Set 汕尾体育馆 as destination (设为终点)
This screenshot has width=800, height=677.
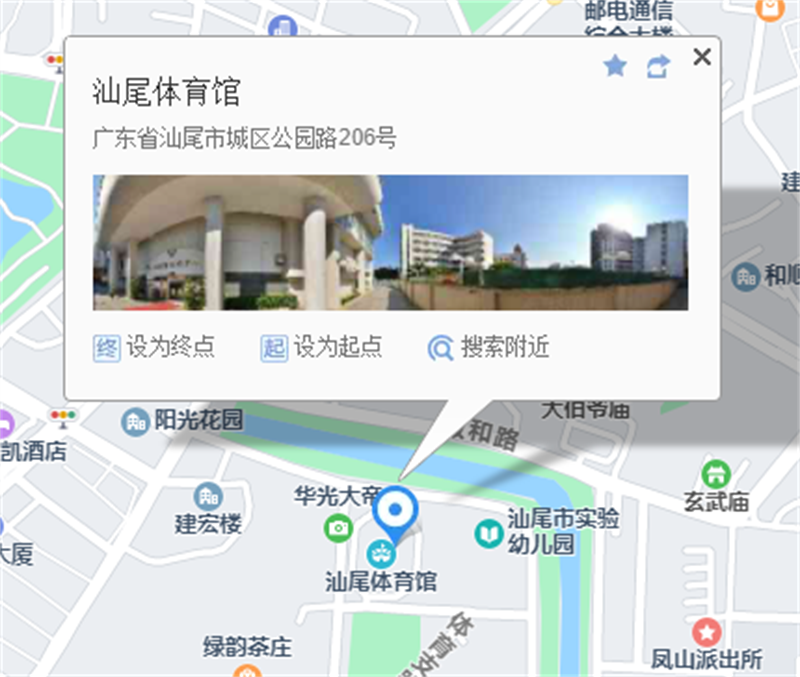tap(154, 347)
